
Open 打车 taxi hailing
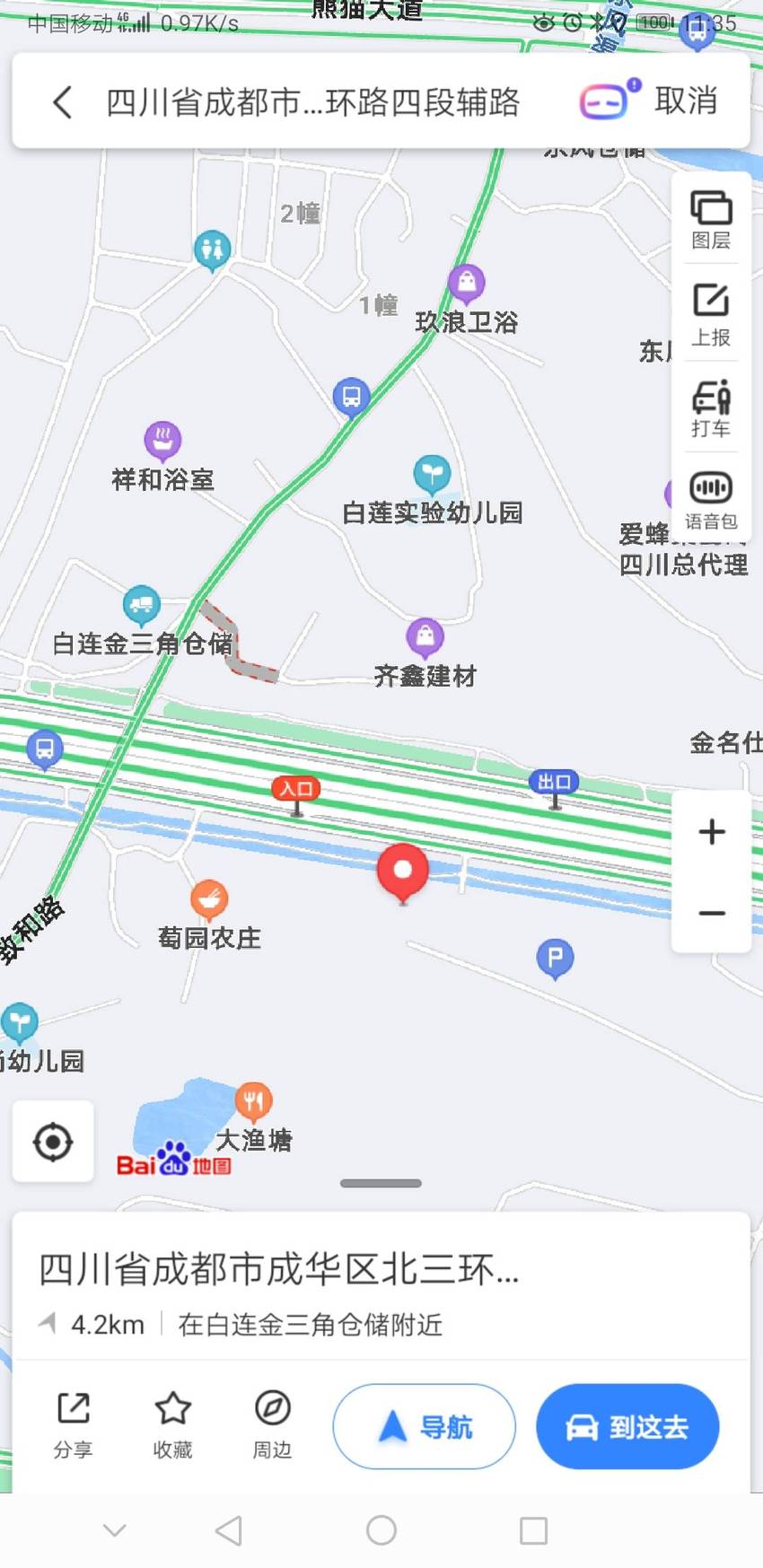click(711, 408)
